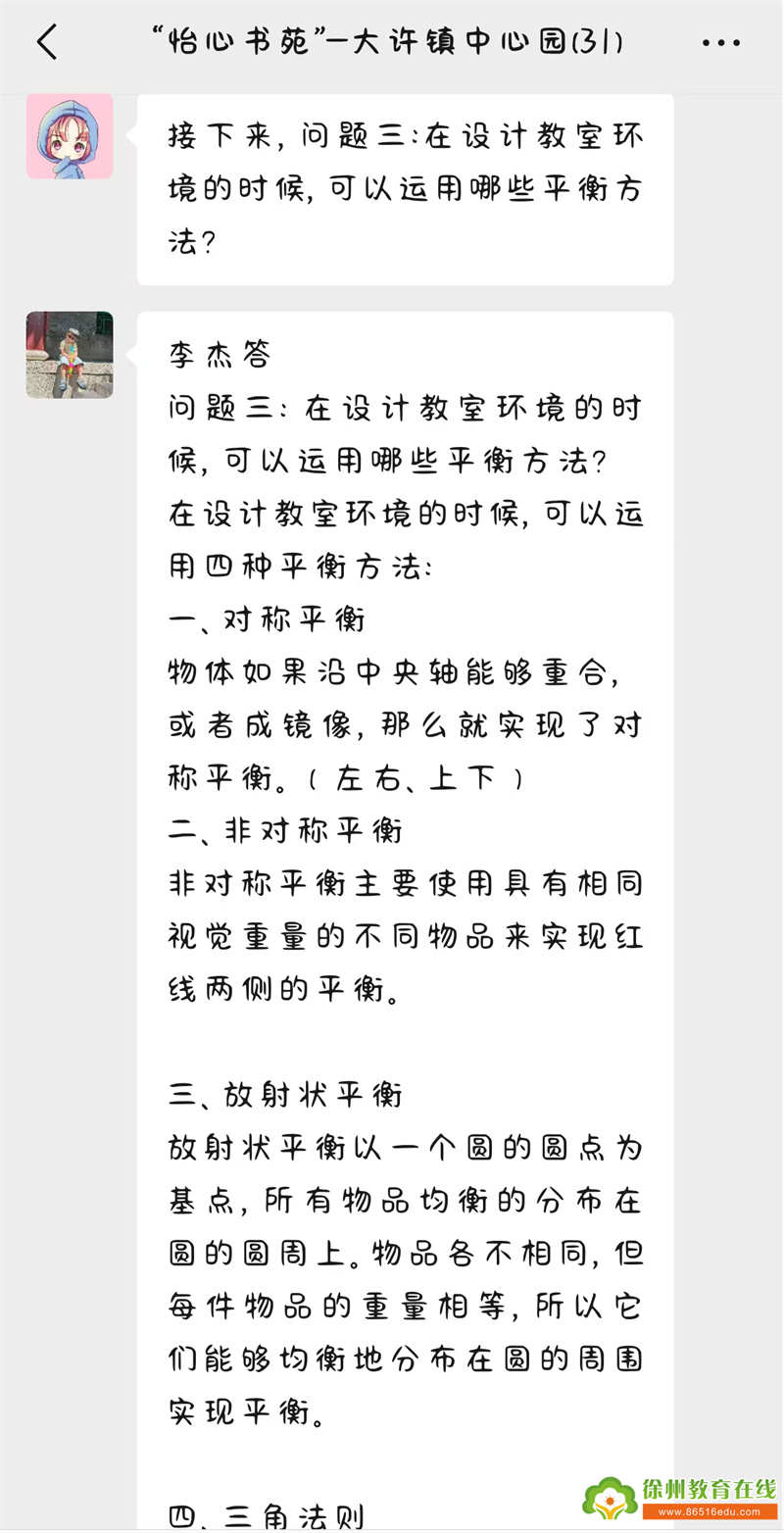Open 李杰's avatar profile
The height and width of the screenshot is (1533, 784).
[70, 355]
